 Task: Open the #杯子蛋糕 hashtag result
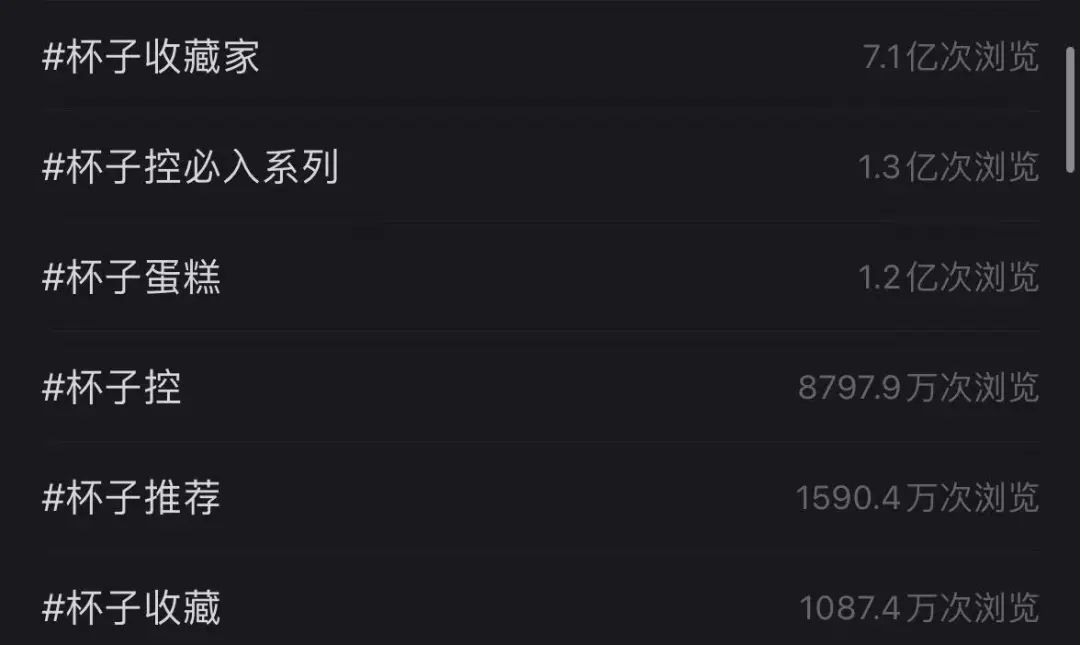coord(131,277)
